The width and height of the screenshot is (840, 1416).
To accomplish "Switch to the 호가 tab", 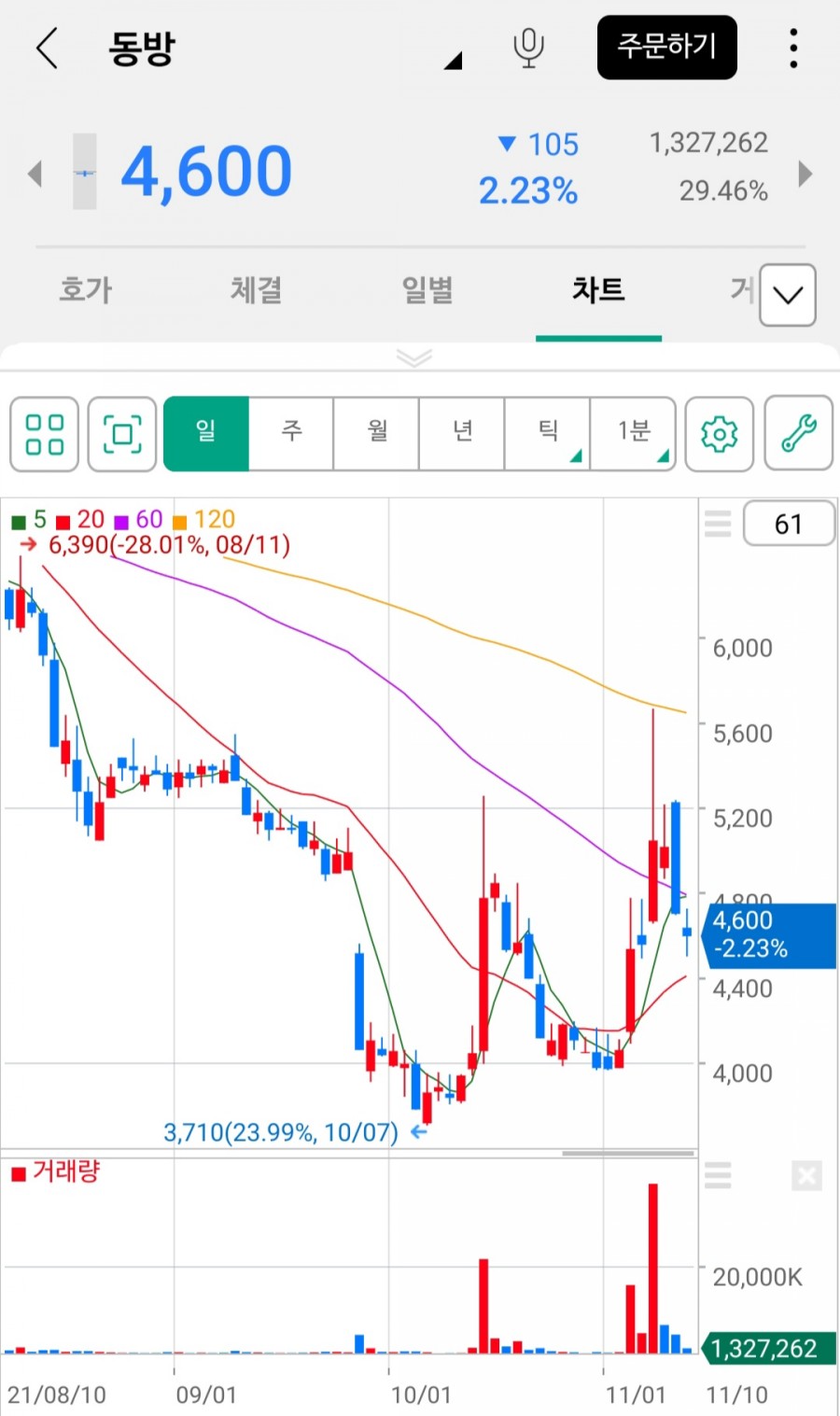I will tap(86, 290).
